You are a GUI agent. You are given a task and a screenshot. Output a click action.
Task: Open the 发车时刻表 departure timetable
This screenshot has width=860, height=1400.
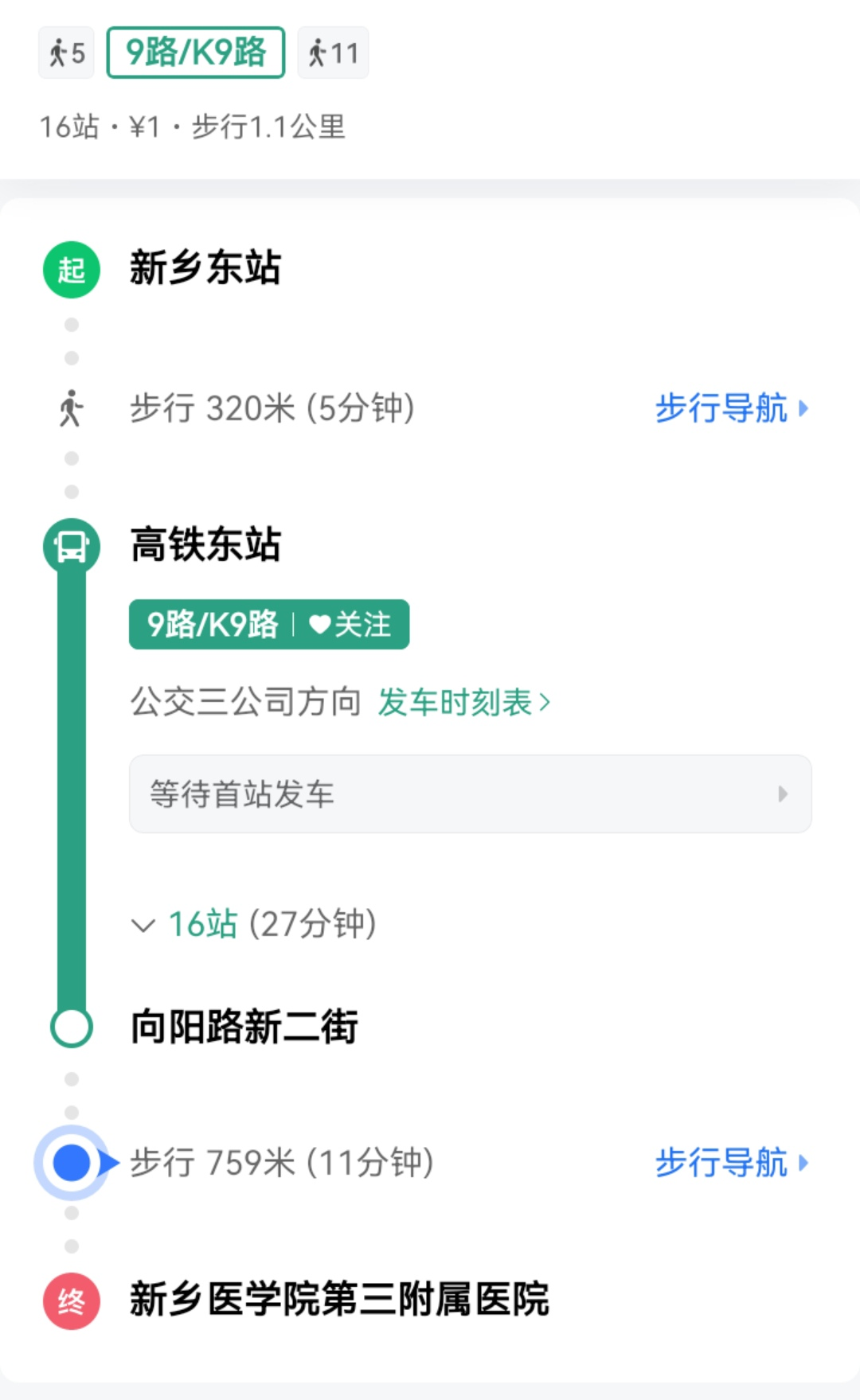click(463, 703)
